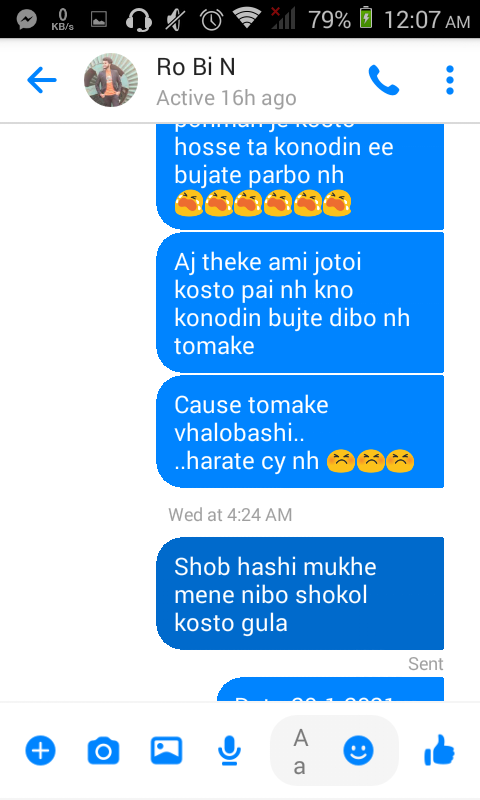
Task: Open the plus attachments menu
Action: (x=40, y=751)
